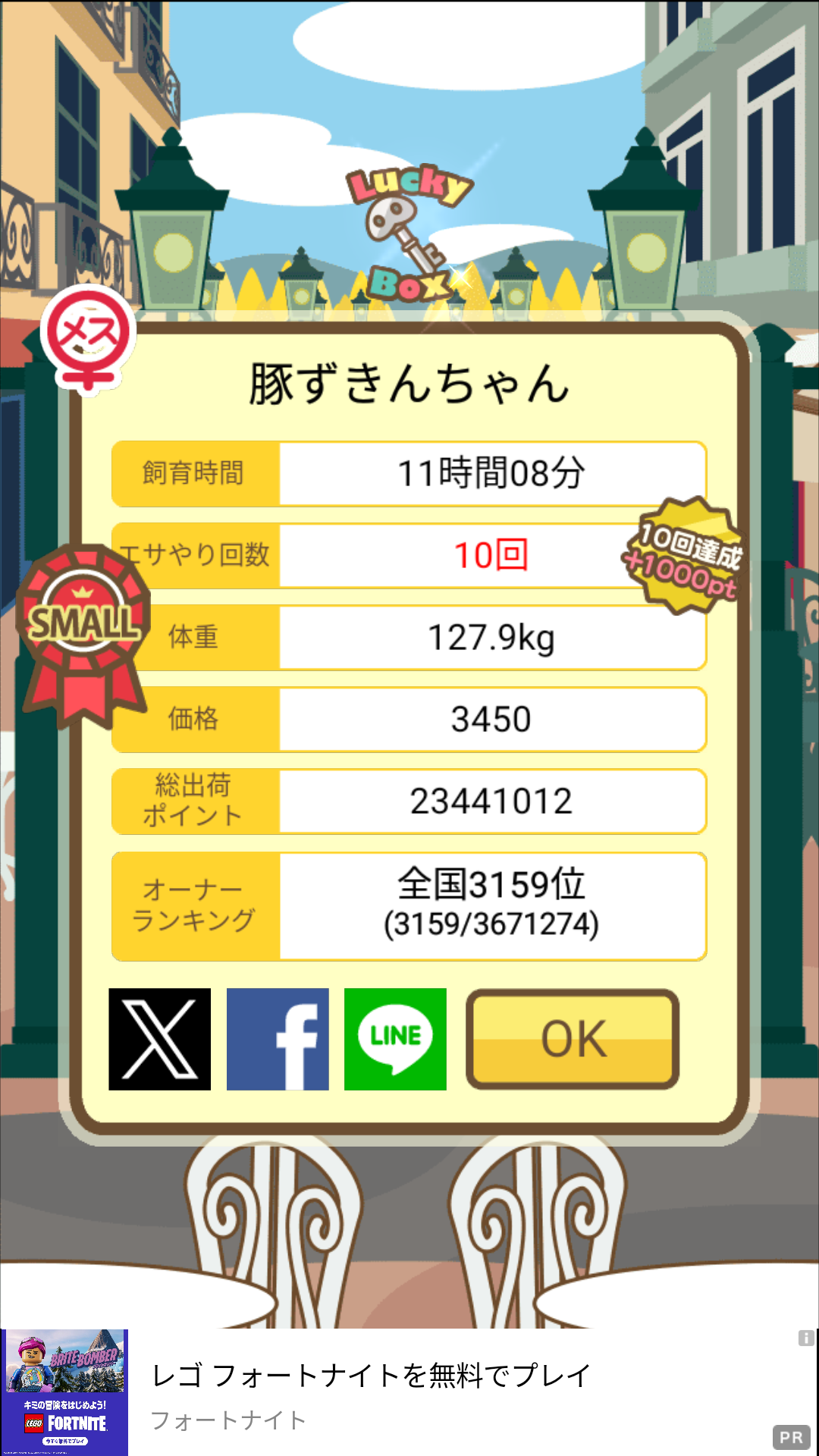
Task: Confirm with the OK button
Action: pos(573,1039)
